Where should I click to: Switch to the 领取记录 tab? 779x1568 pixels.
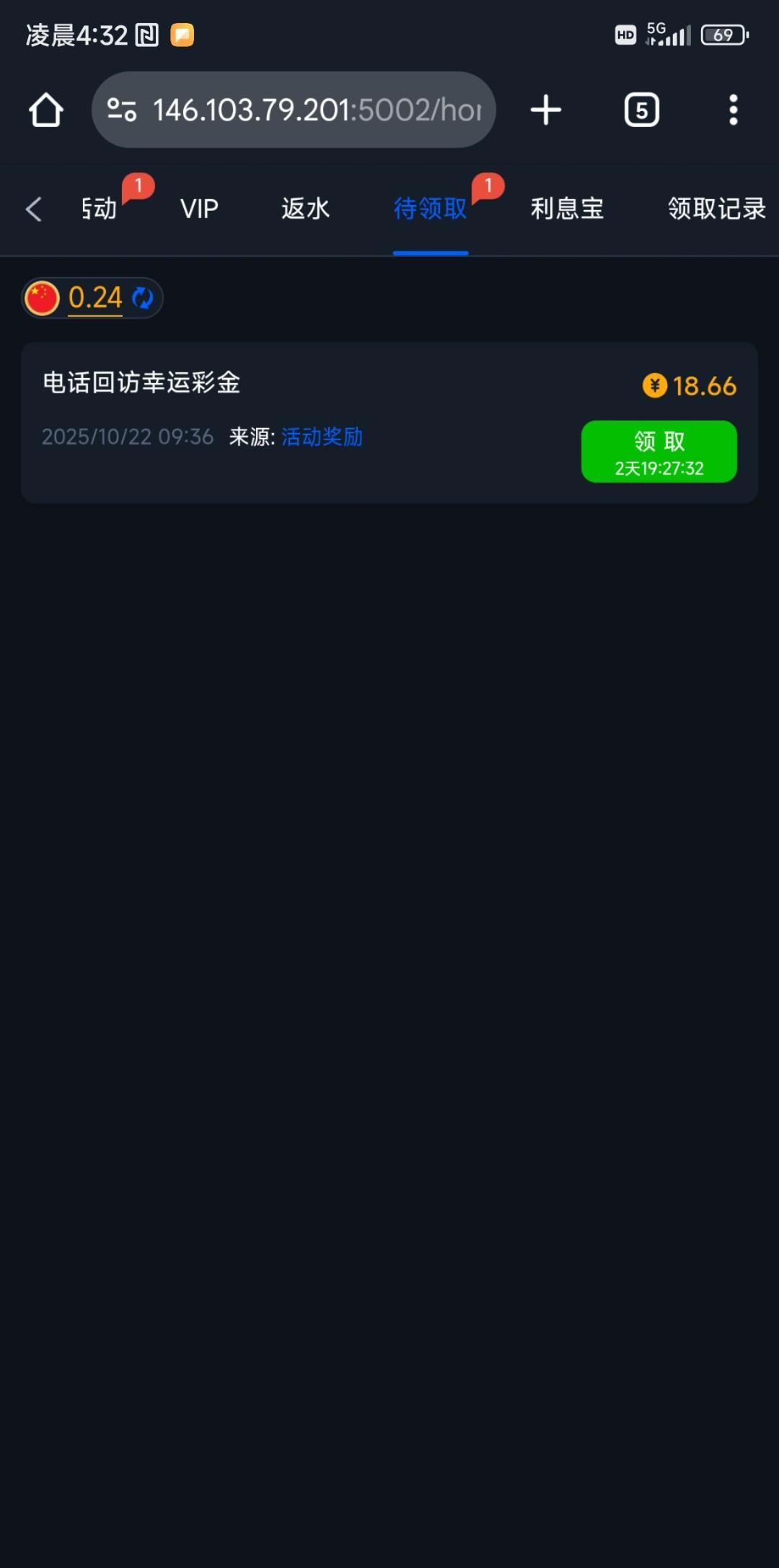click(x=716, y=209)
